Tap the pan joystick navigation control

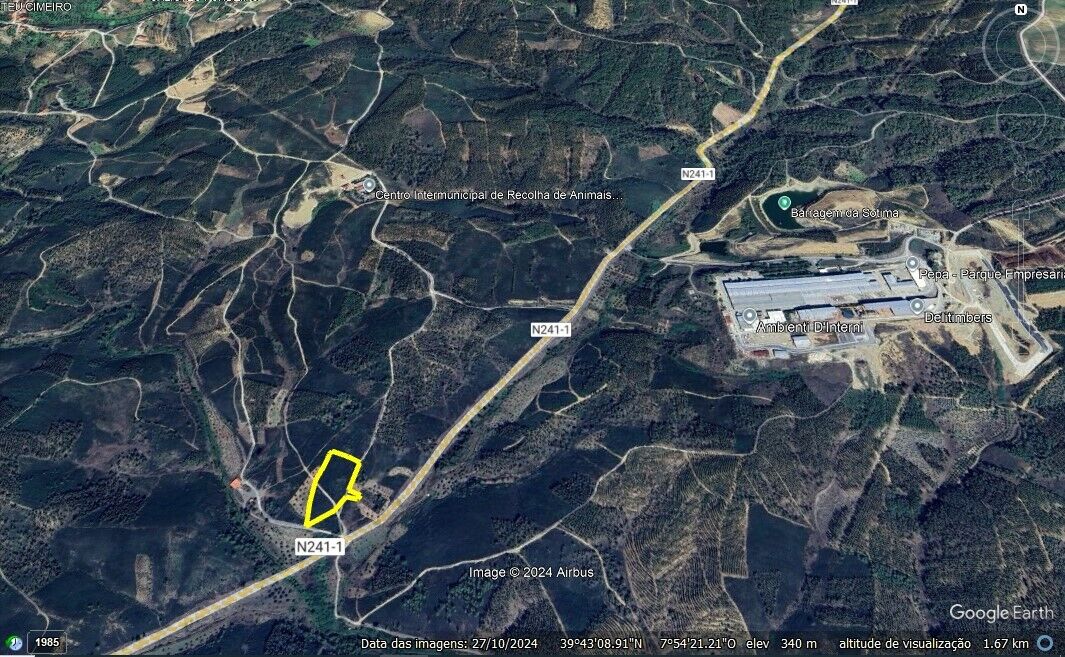[1021, 118]
